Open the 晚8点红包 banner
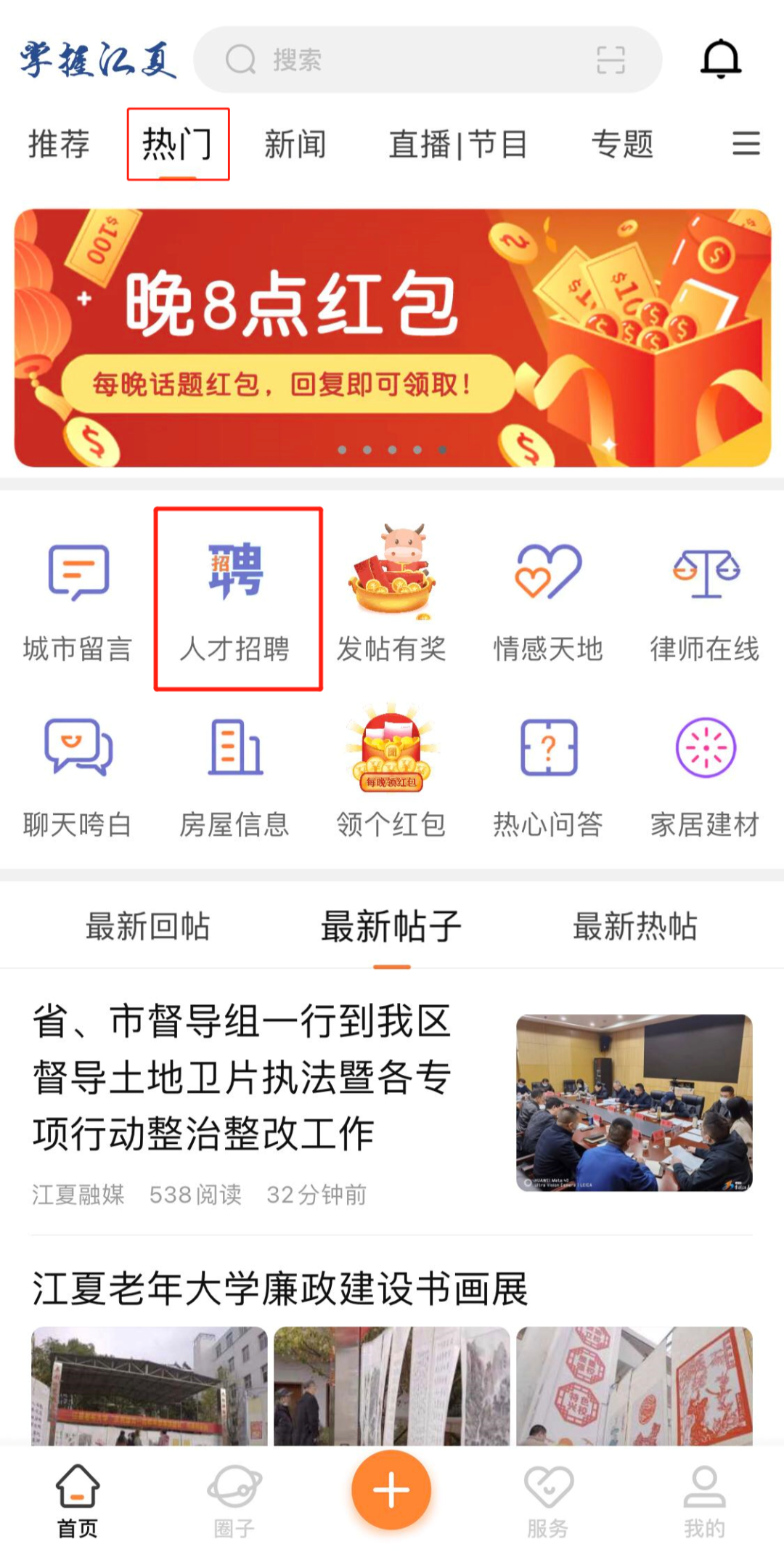This screenshot has width=784, height=1560. coord(392,338)
